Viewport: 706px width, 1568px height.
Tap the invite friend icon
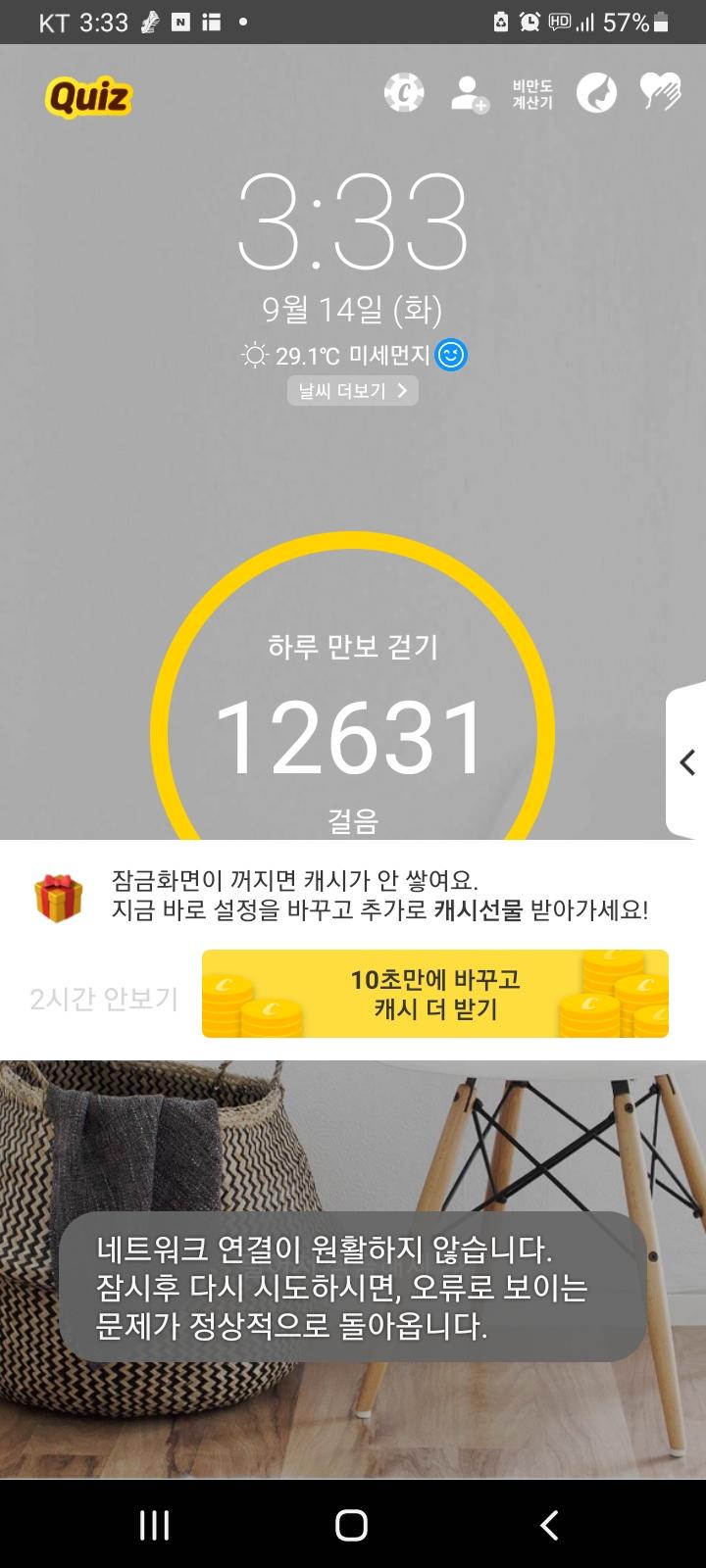469,94
